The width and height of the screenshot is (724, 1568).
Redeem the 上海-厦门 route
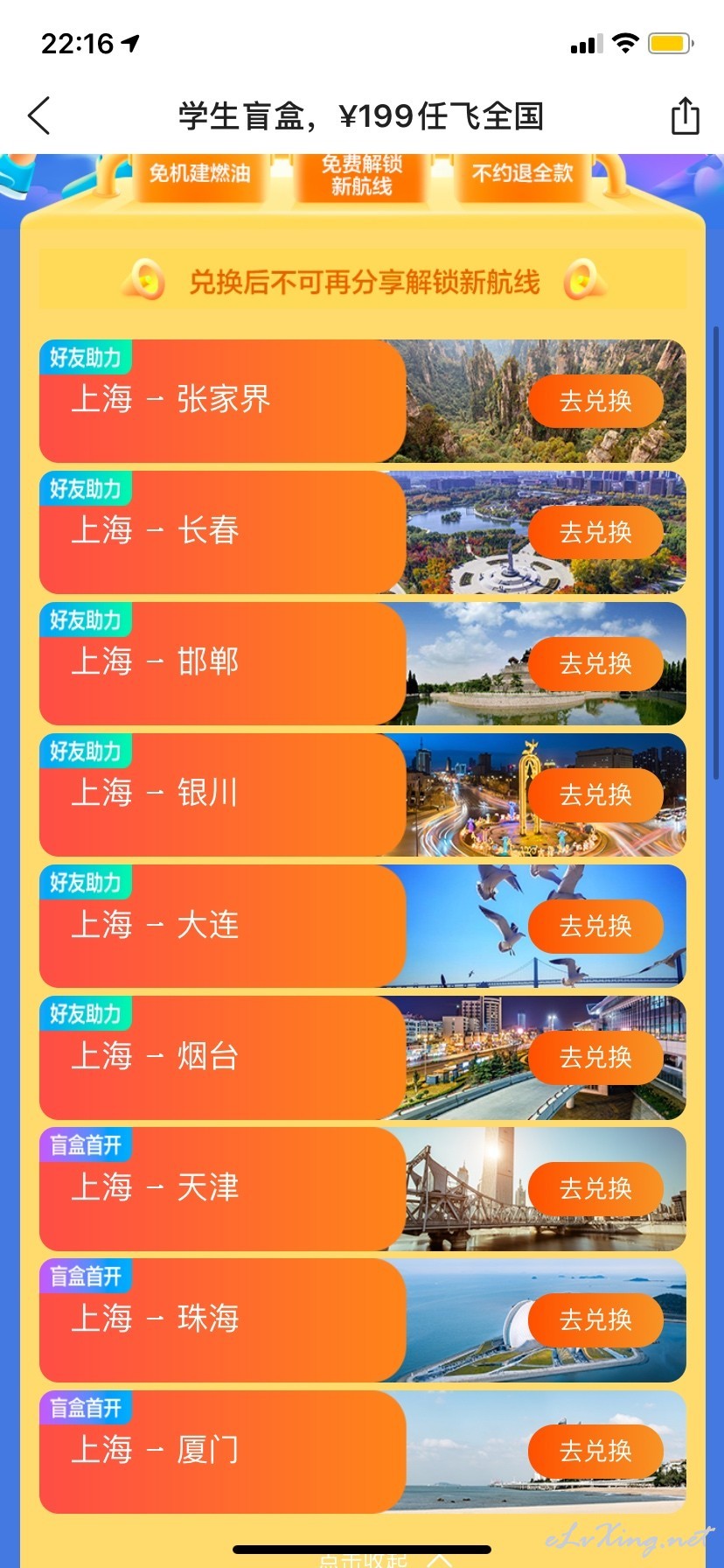pos(595,1451)
